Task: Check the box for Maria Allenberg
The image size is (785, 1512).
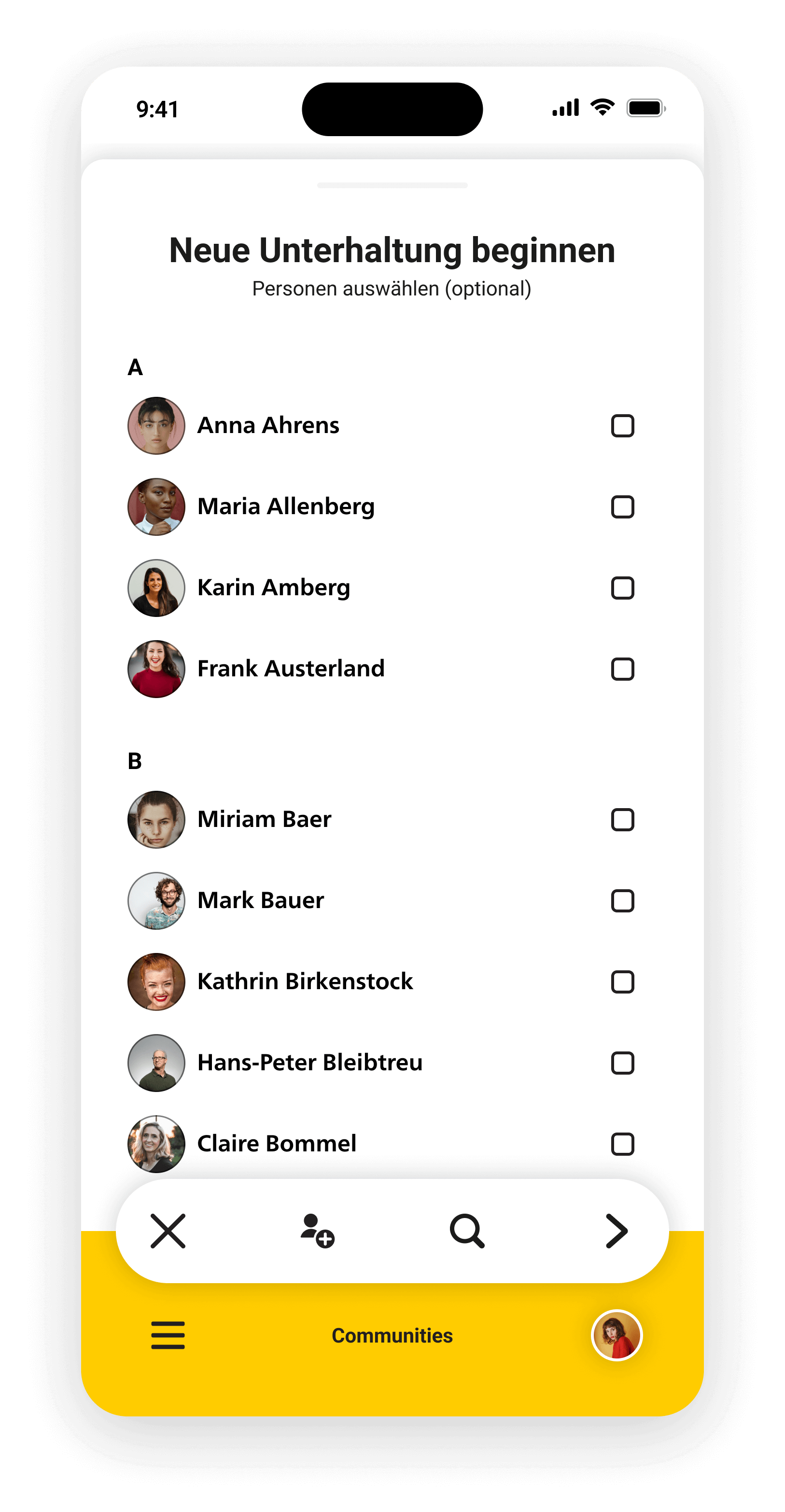Action: click(622, 506)
